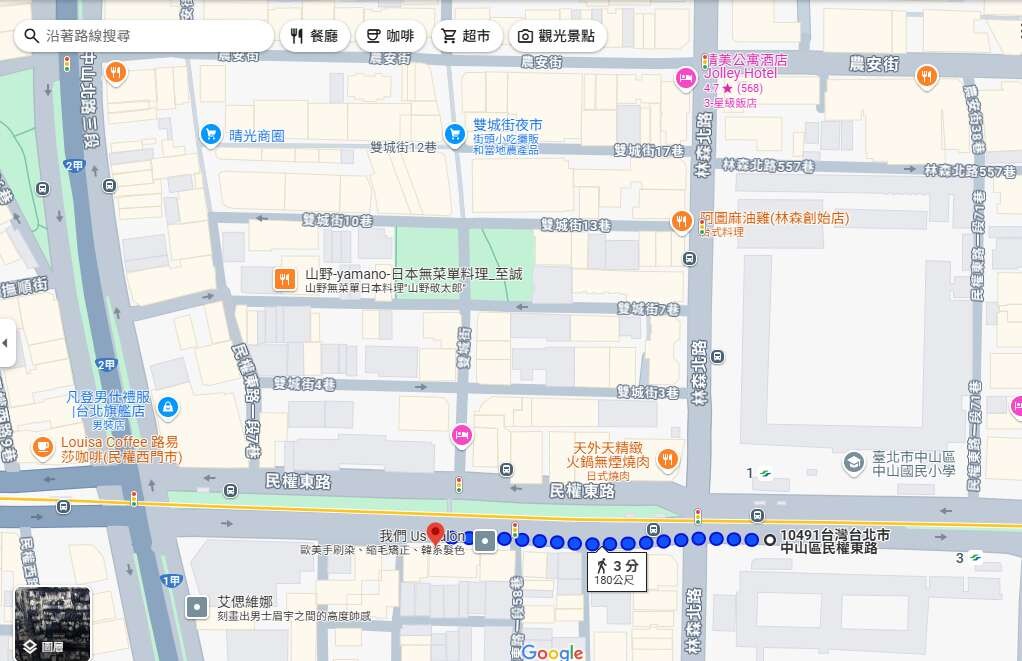The width and height of the screenshot is (1022, 661).
Task: Open 臺北市中山區中山國民小學 school marker
Action: [x=853, y=461]
